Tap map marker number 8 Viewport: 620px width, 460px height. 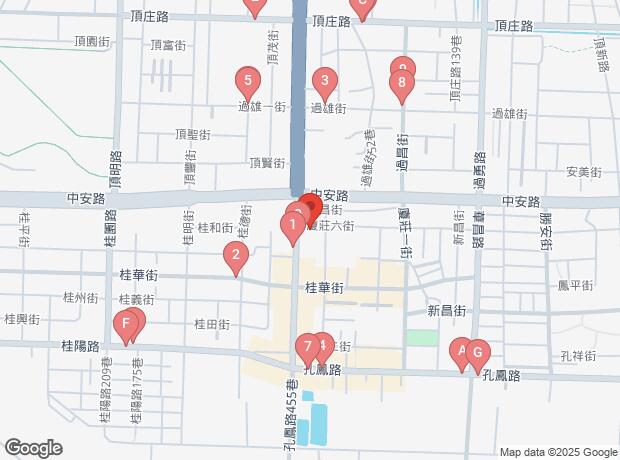(x=401, y=84)
